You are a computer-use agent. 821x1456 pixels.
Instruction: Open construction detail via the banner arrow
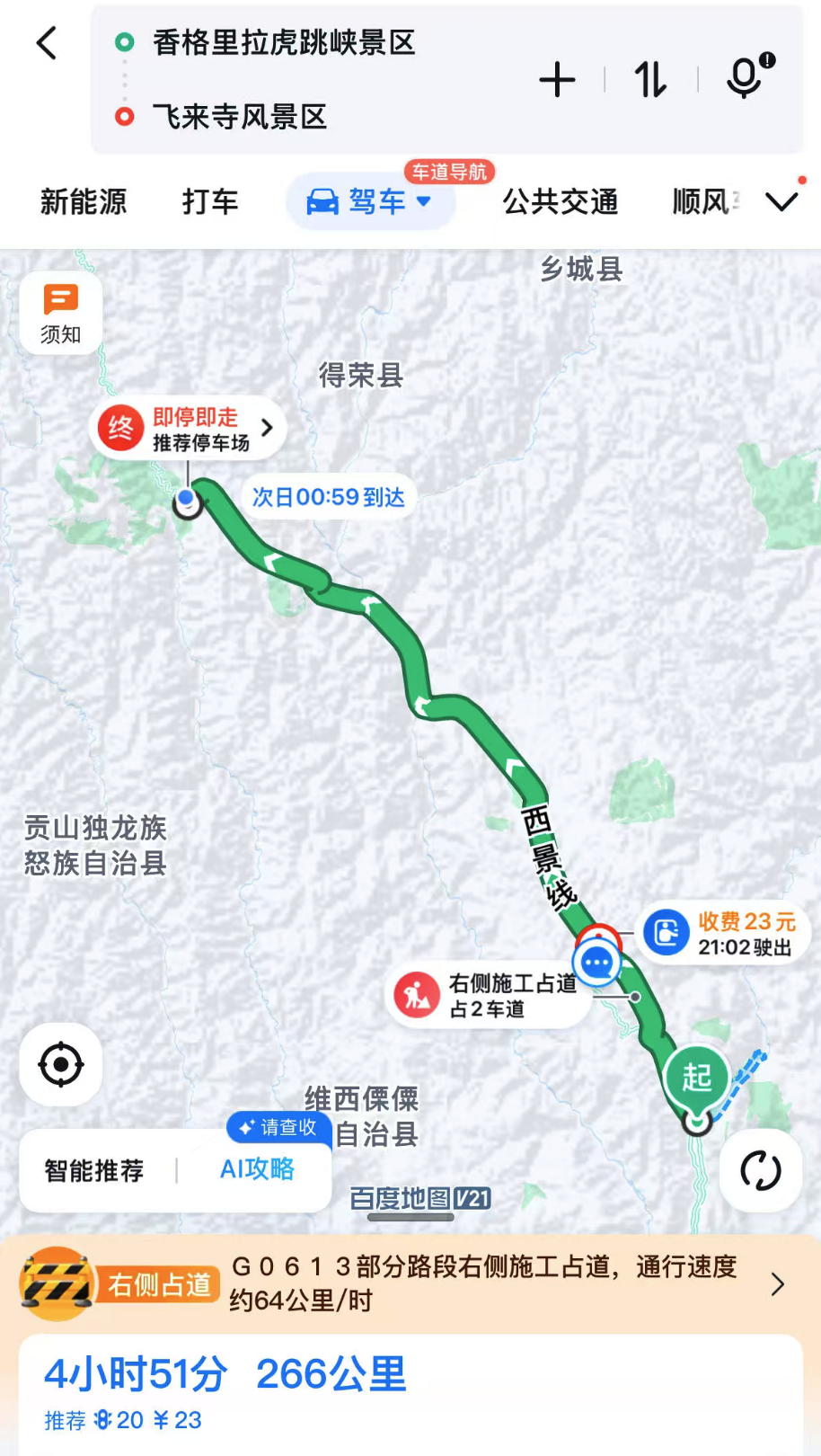pyautogui.click(x=777, y=1283)
